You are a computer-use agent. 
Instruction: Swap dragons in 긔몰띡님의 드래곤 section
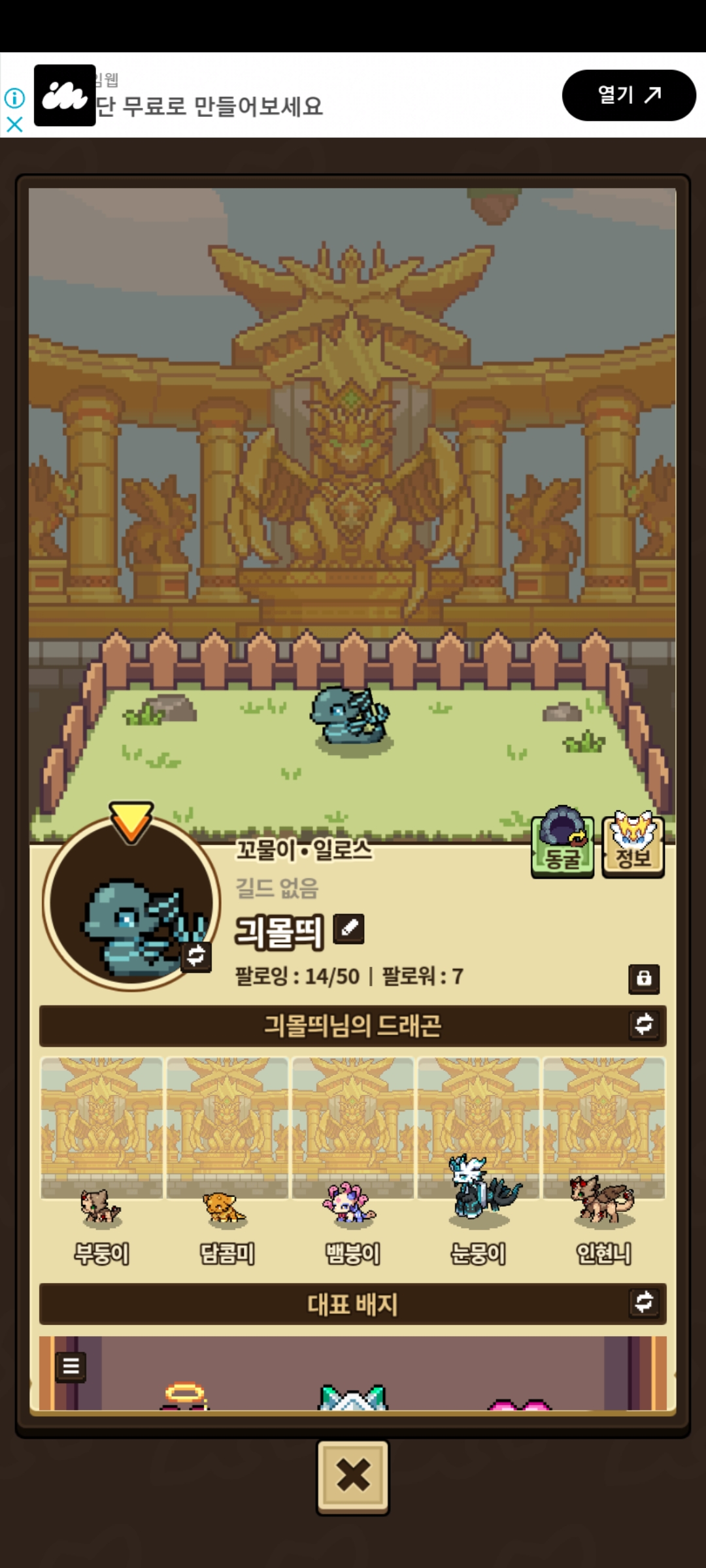[x=644, y=1024]
